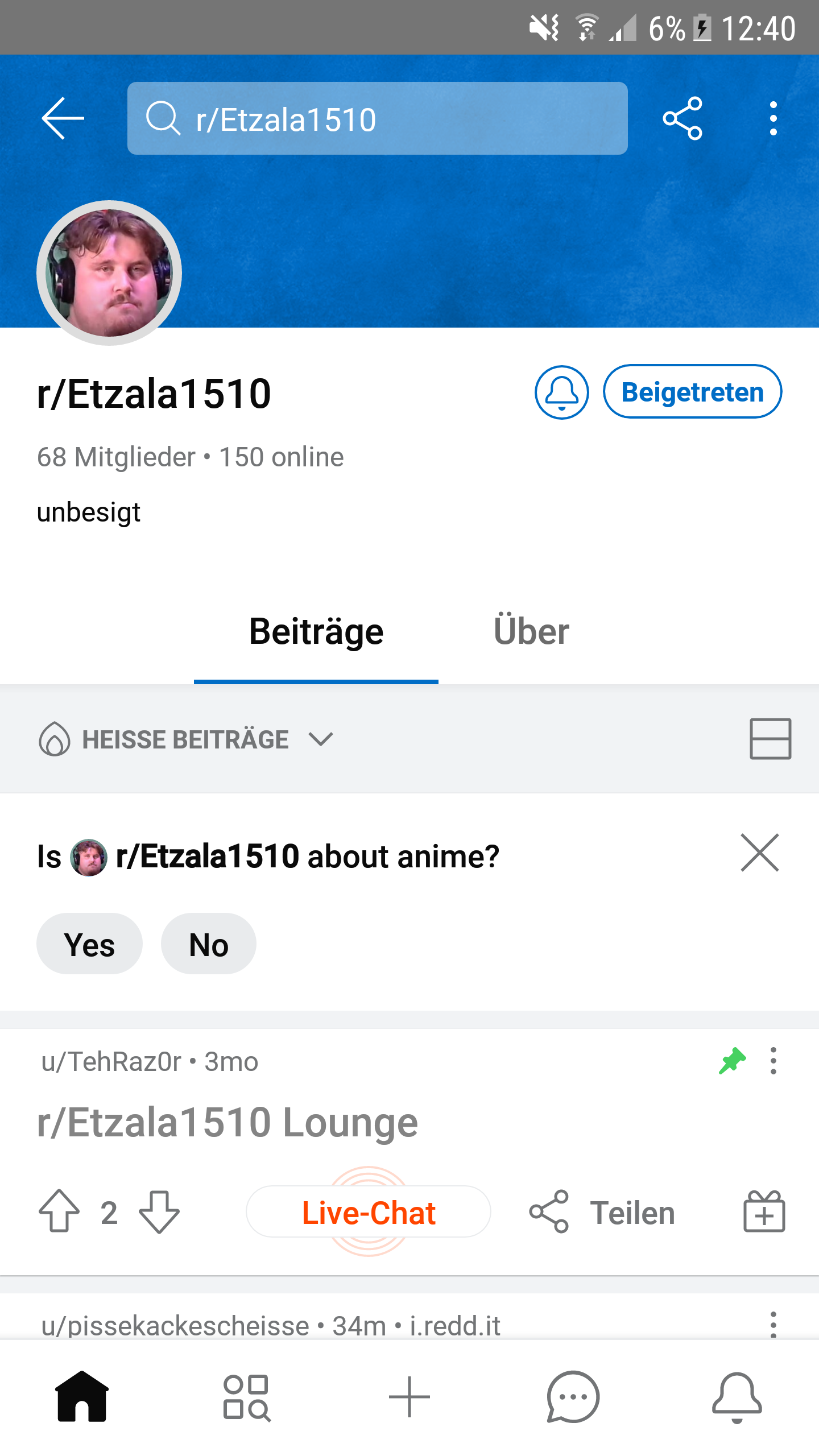Viewport: 819px width, 1456px height.
Task: Open the Live-Chat of the Lounge
Action: pyautogui.click(x=369, y=1211)
